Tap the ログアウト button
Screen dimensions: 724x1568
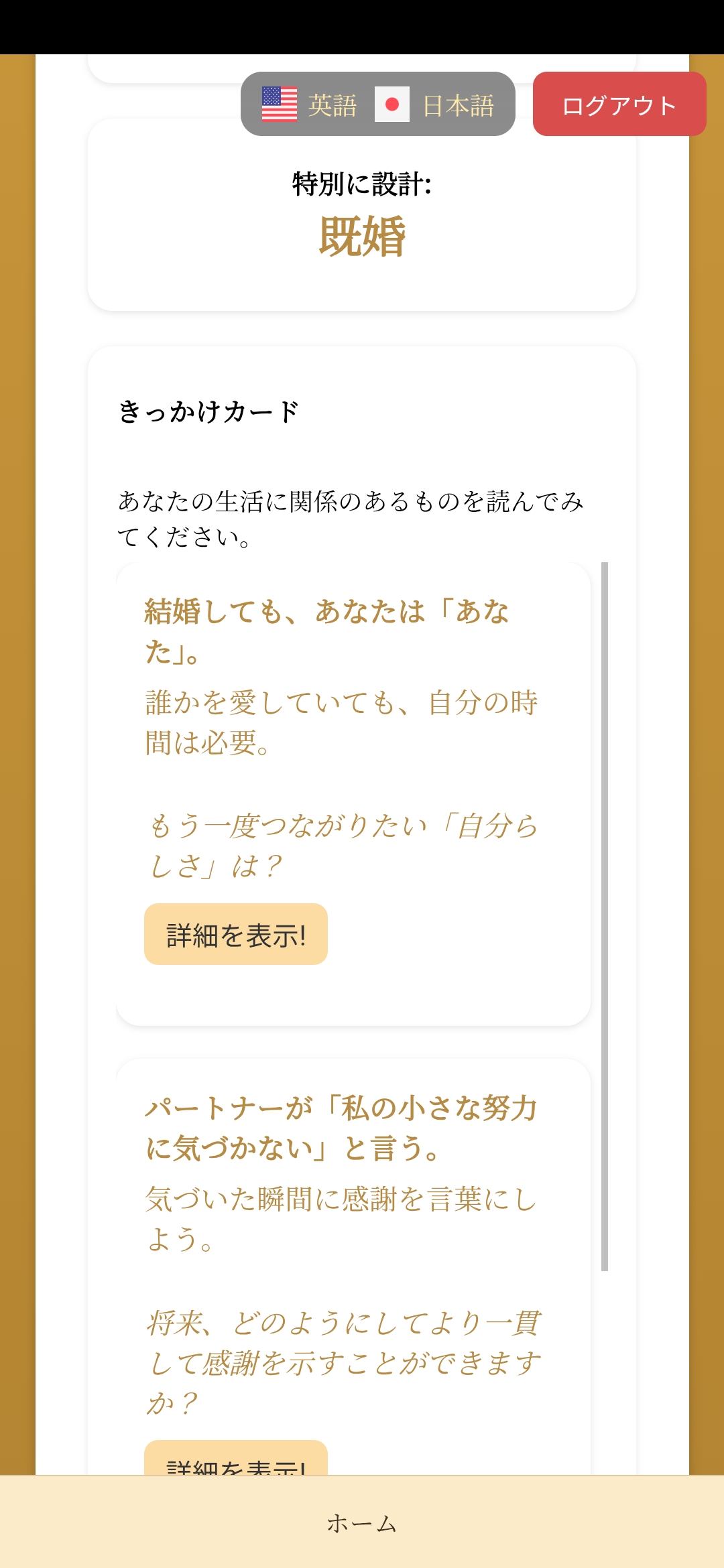619,105
